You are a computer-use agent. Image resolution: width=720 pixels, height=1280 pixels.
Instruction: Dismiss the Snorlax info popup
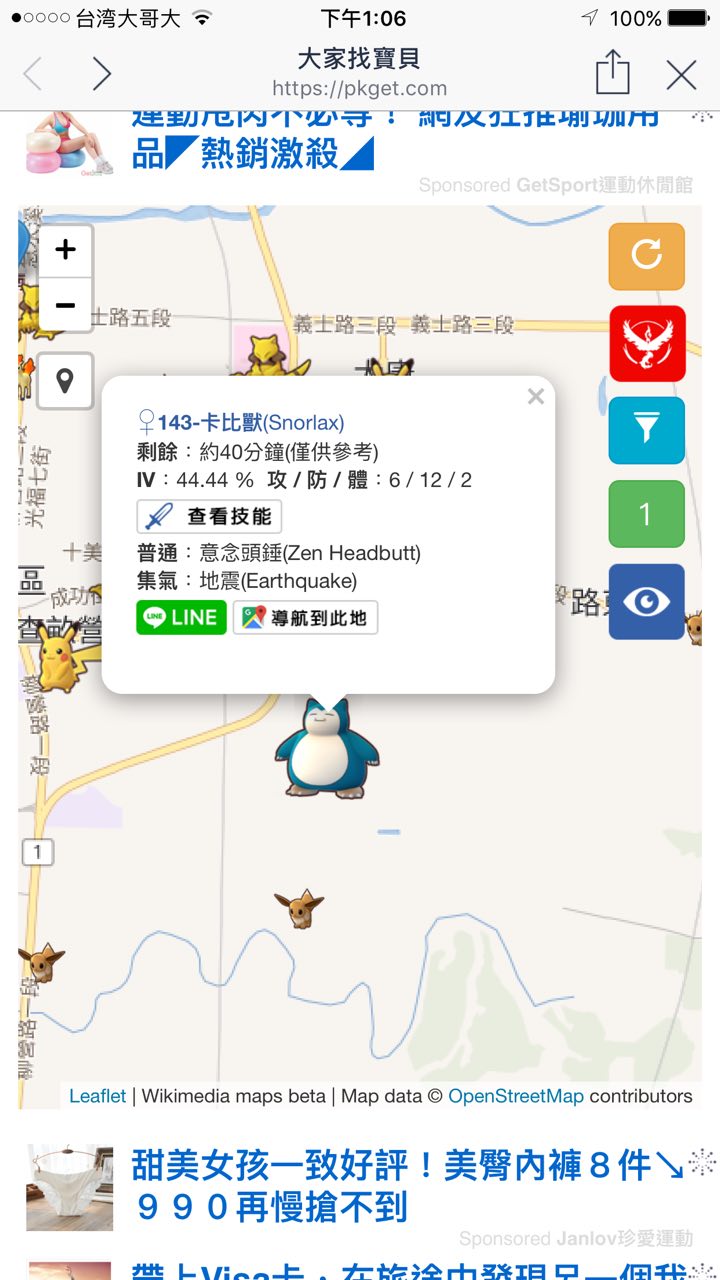click(536, 397)
